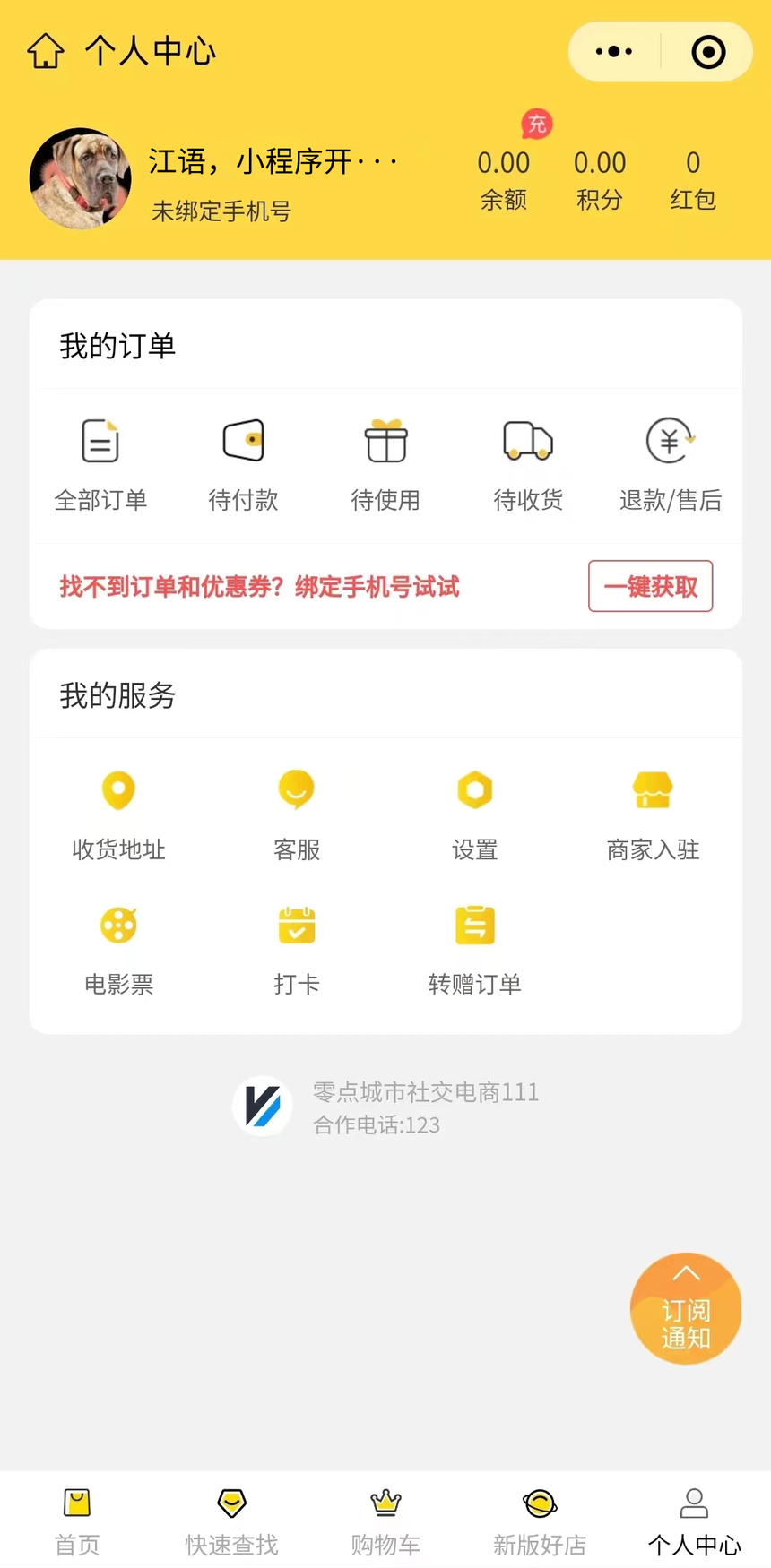
Task: Open 电影票 movie tickets
Action: click(118, 950)
